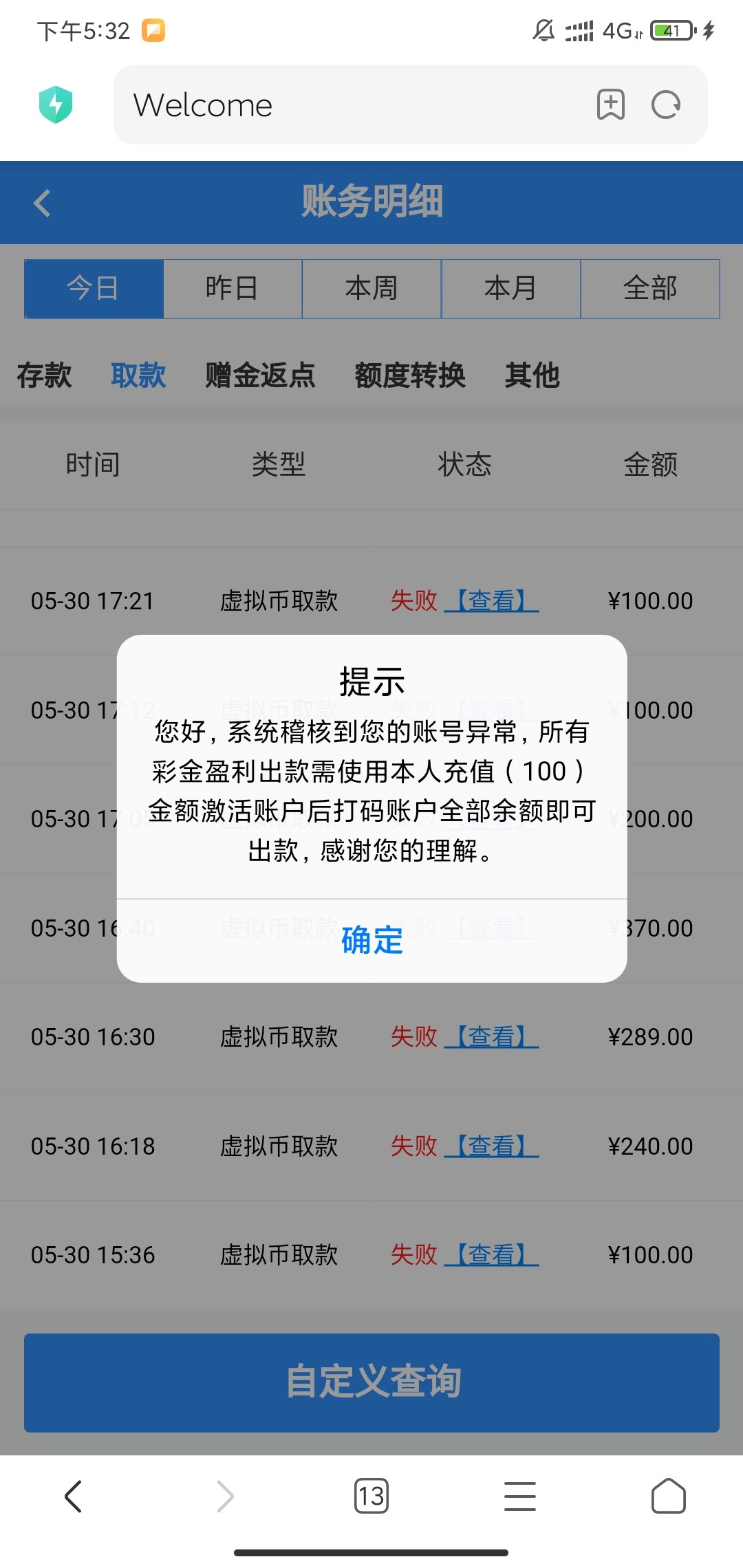The height and width of the screenshot is (1568, 743).
Task: Show 全部 date records
Action: [x=650, y=288]
